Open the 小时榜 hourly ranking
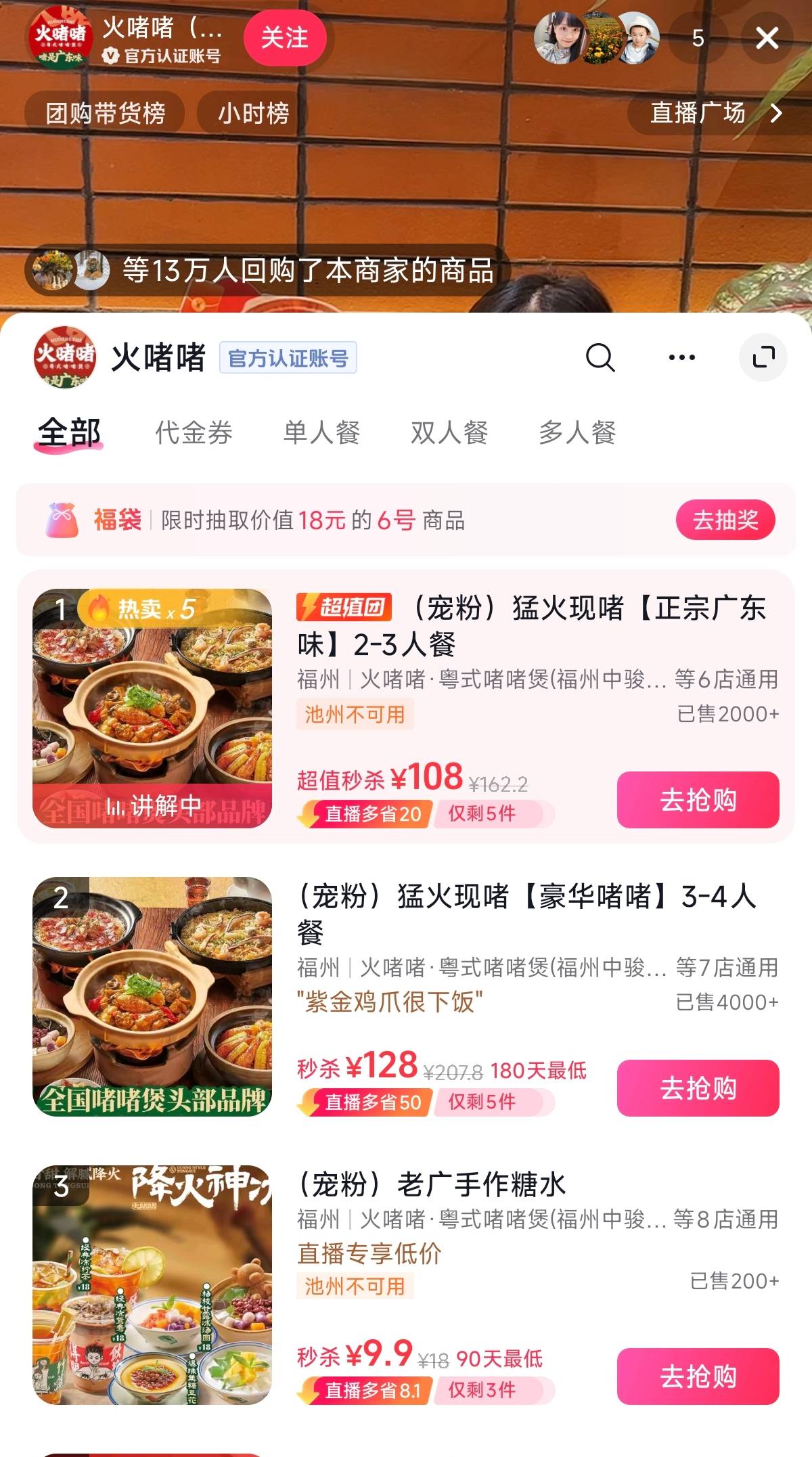The height and width of the screenshot is (1457, 812). pos(253,113)
